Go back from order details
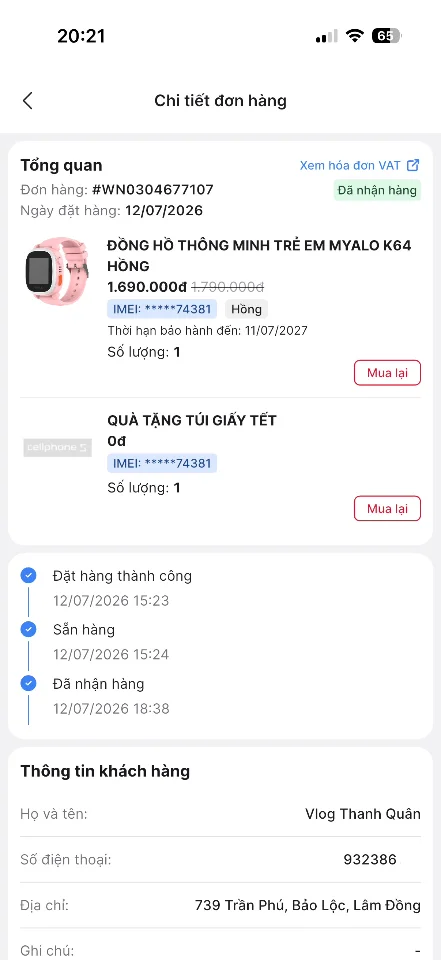Viewport: 441px width, 960px height. [28, 101]
